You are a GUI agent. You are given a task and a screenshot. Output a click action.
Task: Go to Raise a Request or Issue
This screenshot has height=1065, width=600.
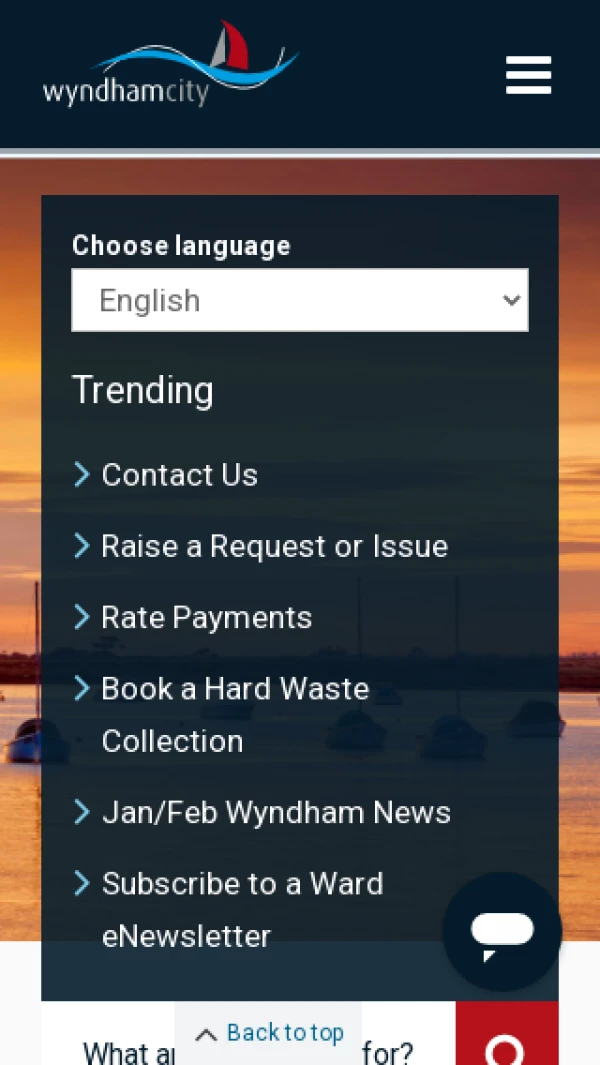274,546
